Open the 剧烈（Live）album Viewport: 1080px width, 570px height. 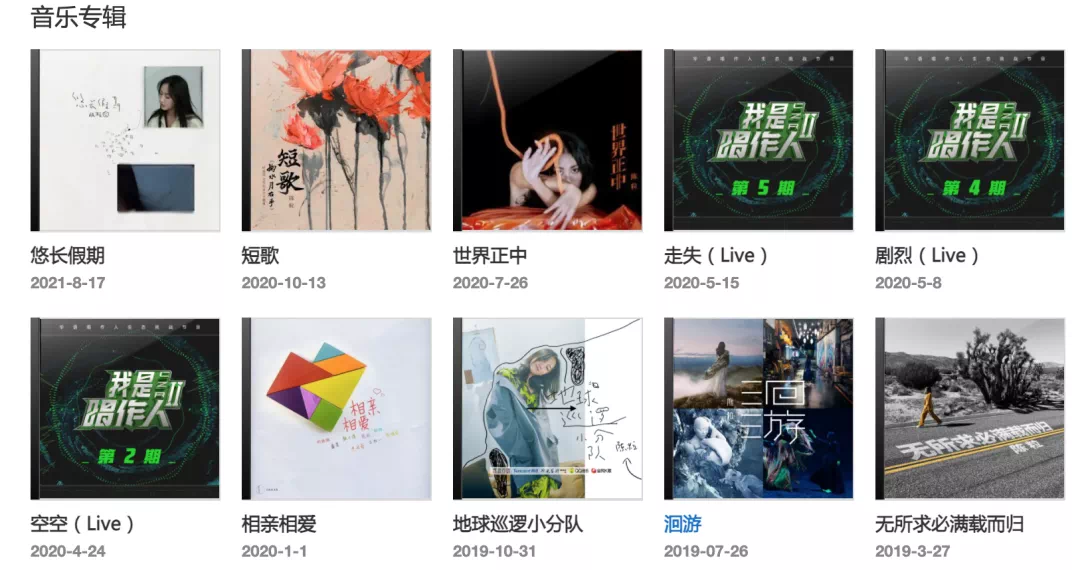point(969,141)
